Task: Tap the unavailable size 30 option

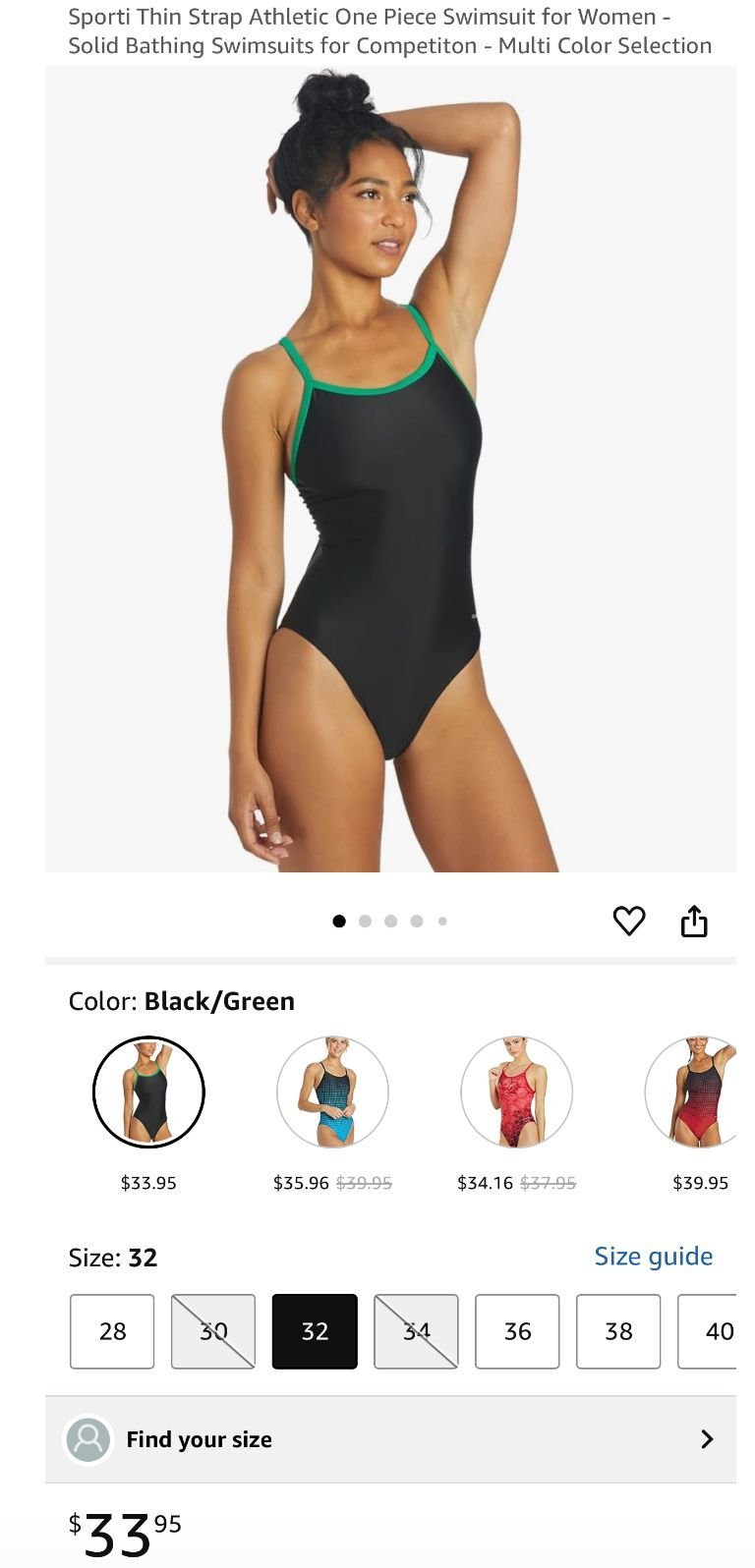Action: (x=213, y=1331)
